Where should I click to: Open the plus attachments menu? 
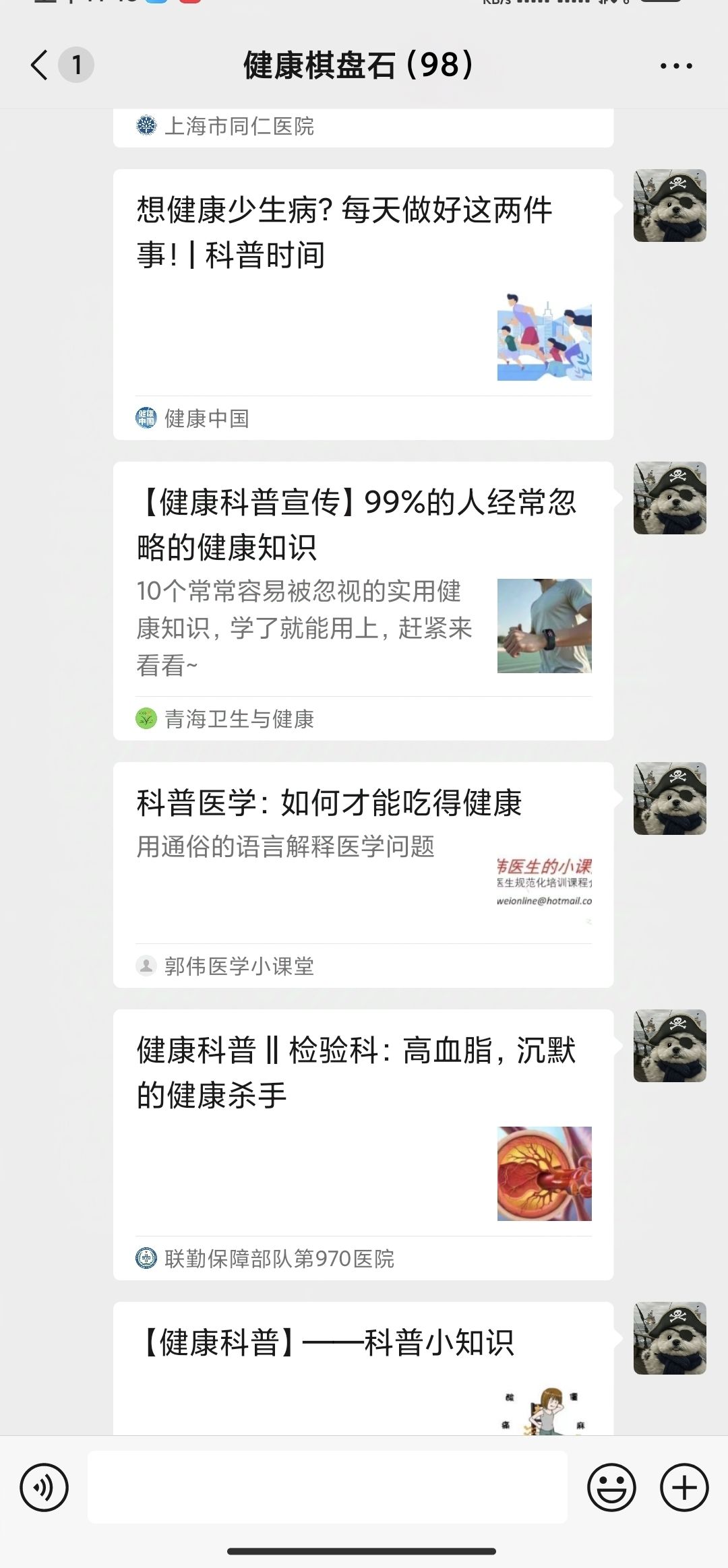pyautogui.click(x=684, y=1487)
